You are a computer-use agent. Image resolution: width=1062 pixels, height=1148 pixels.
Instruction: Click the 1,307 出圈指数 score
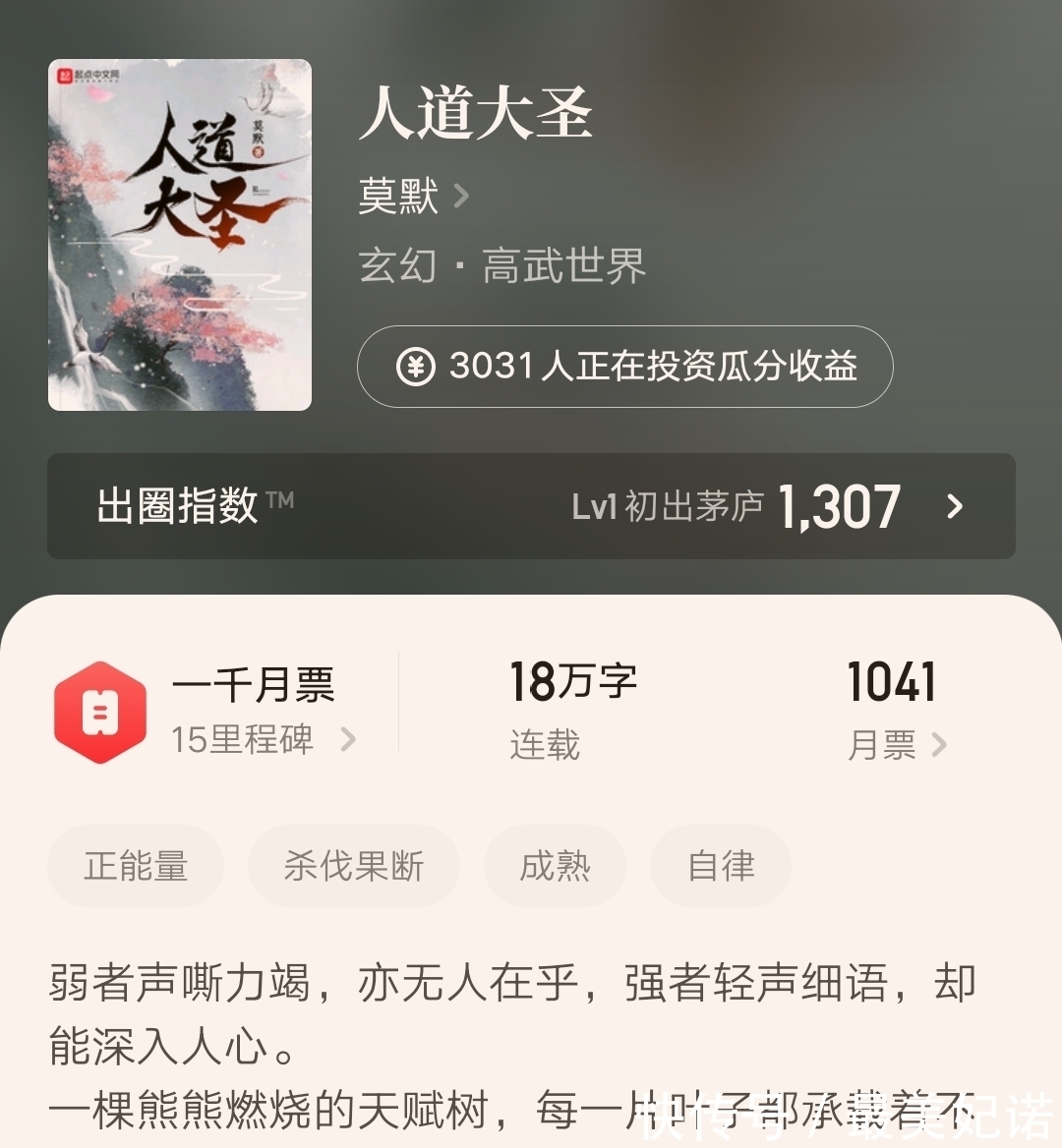click(841, 507)
